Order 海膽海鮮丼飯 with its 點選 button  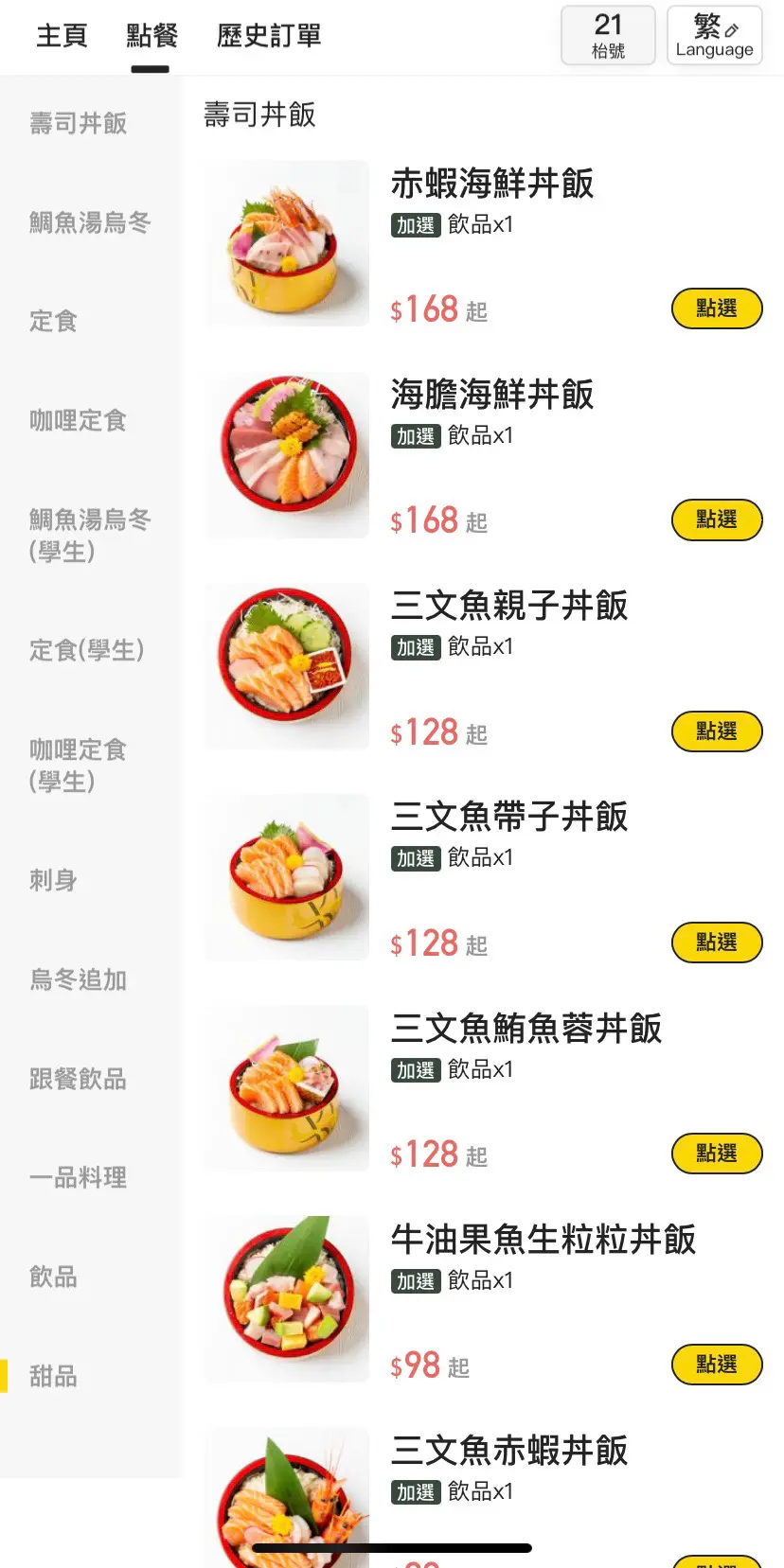tap(716, 520)
